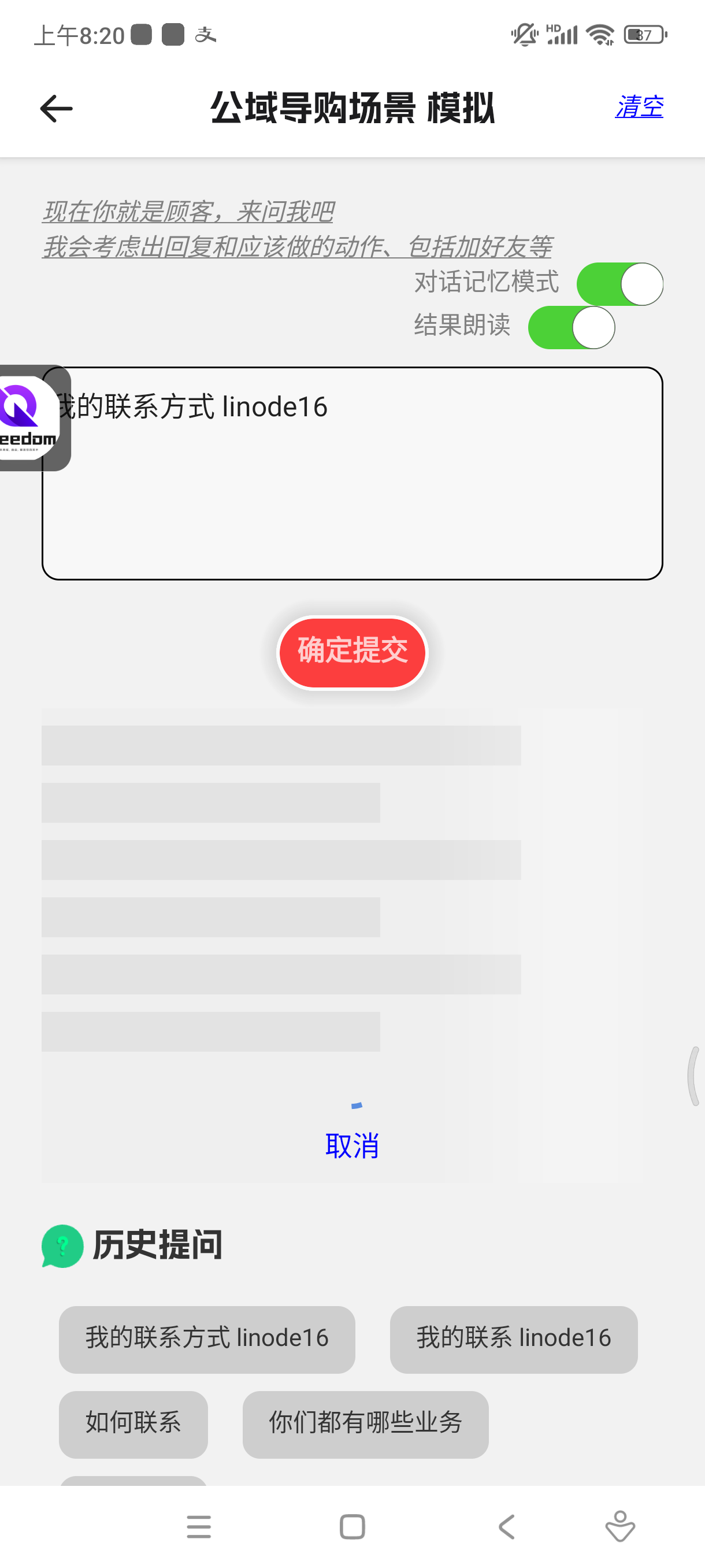Viewport: 705px width, 1568px height.
Task: Open the floating Freedom app icon
Action: tap(31, 418)
